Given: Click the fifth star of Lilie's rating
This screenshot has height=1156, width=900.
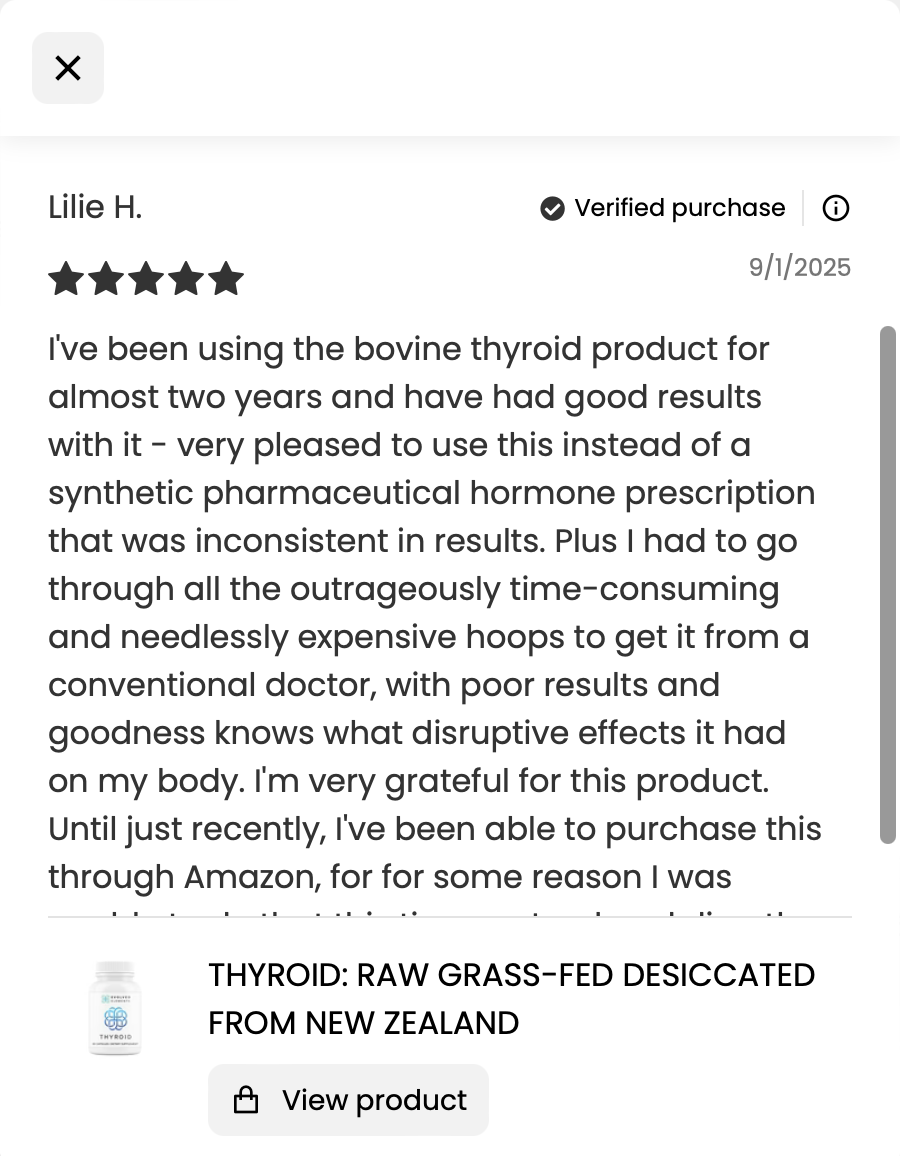Looking at the screenshot, I should tap(226, 278).
